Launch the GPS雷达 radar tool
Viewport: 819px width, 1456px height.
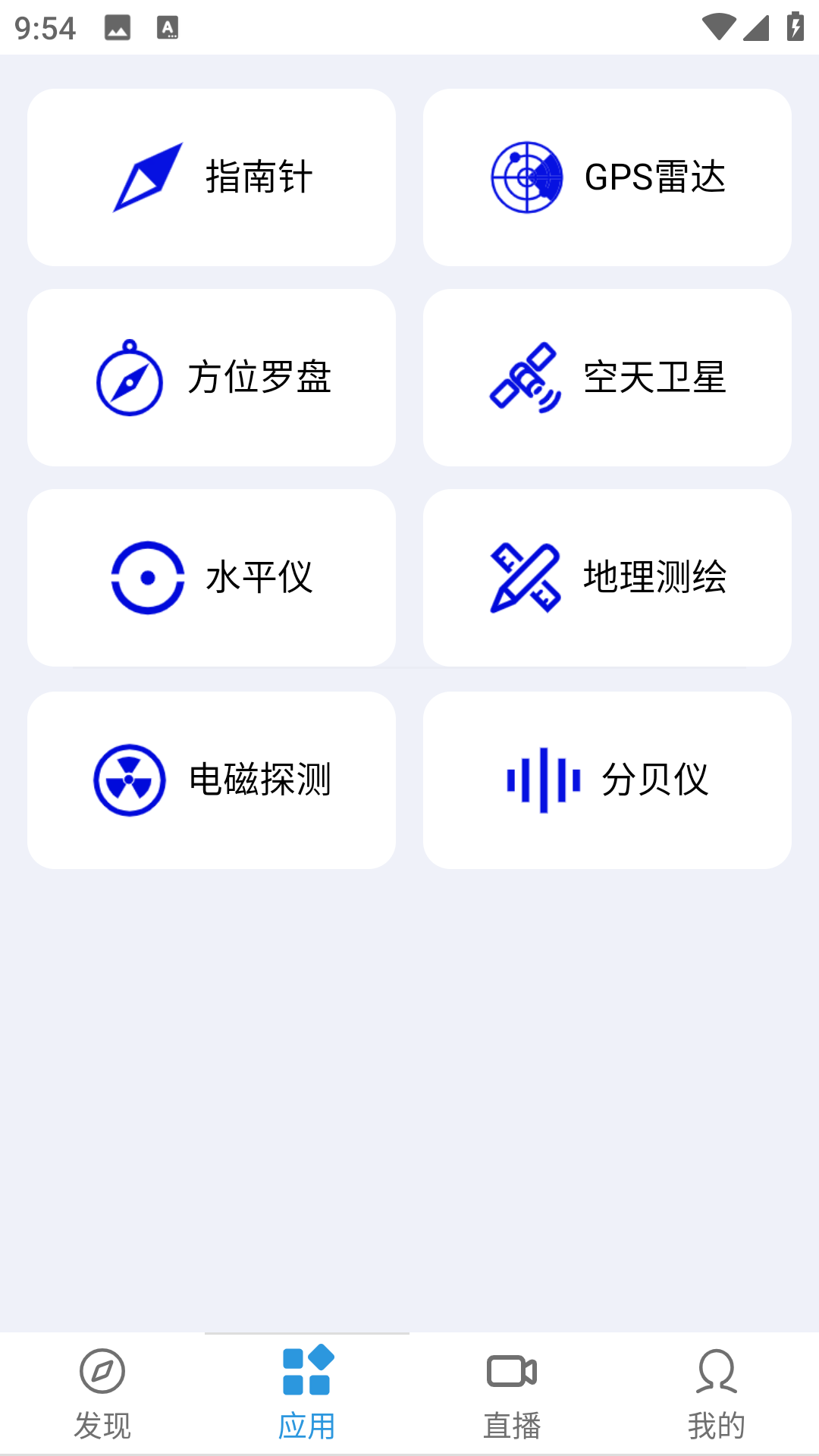[x=607, y=177]
